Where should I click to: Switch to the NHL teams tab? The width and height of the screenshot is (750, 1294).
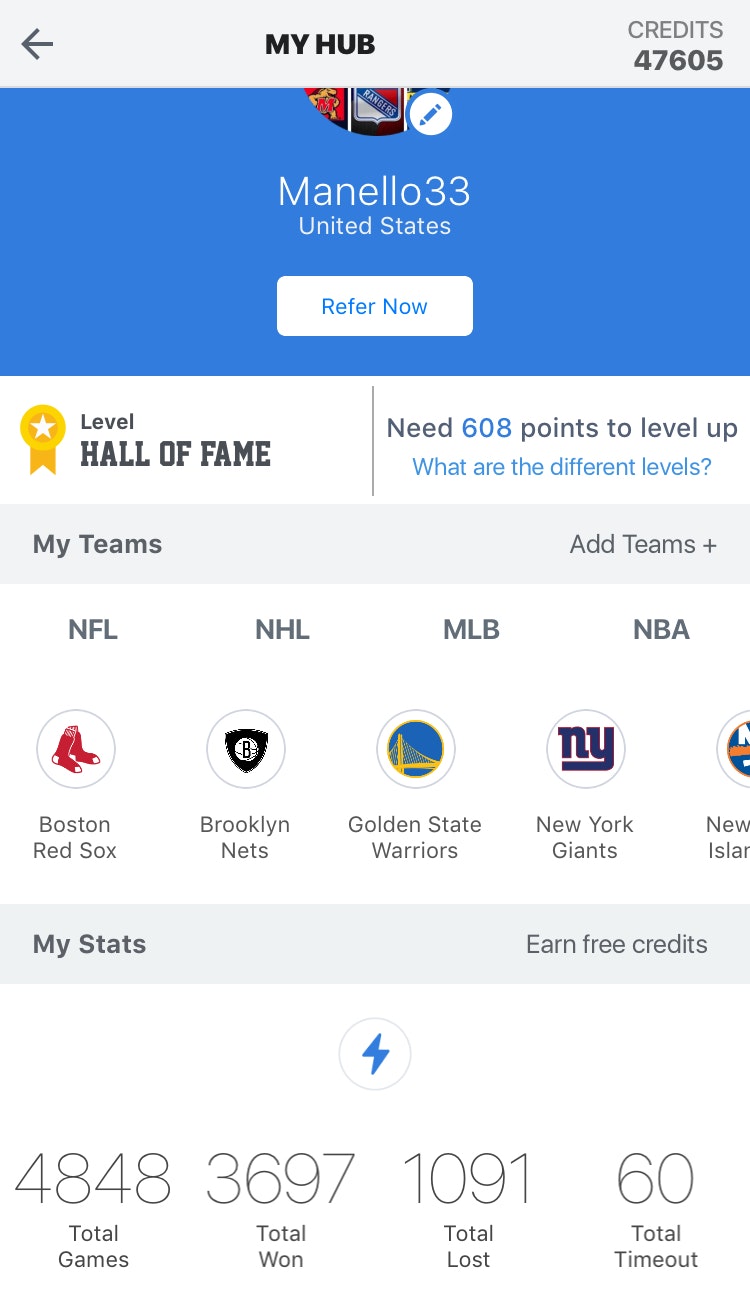(282, 629)
